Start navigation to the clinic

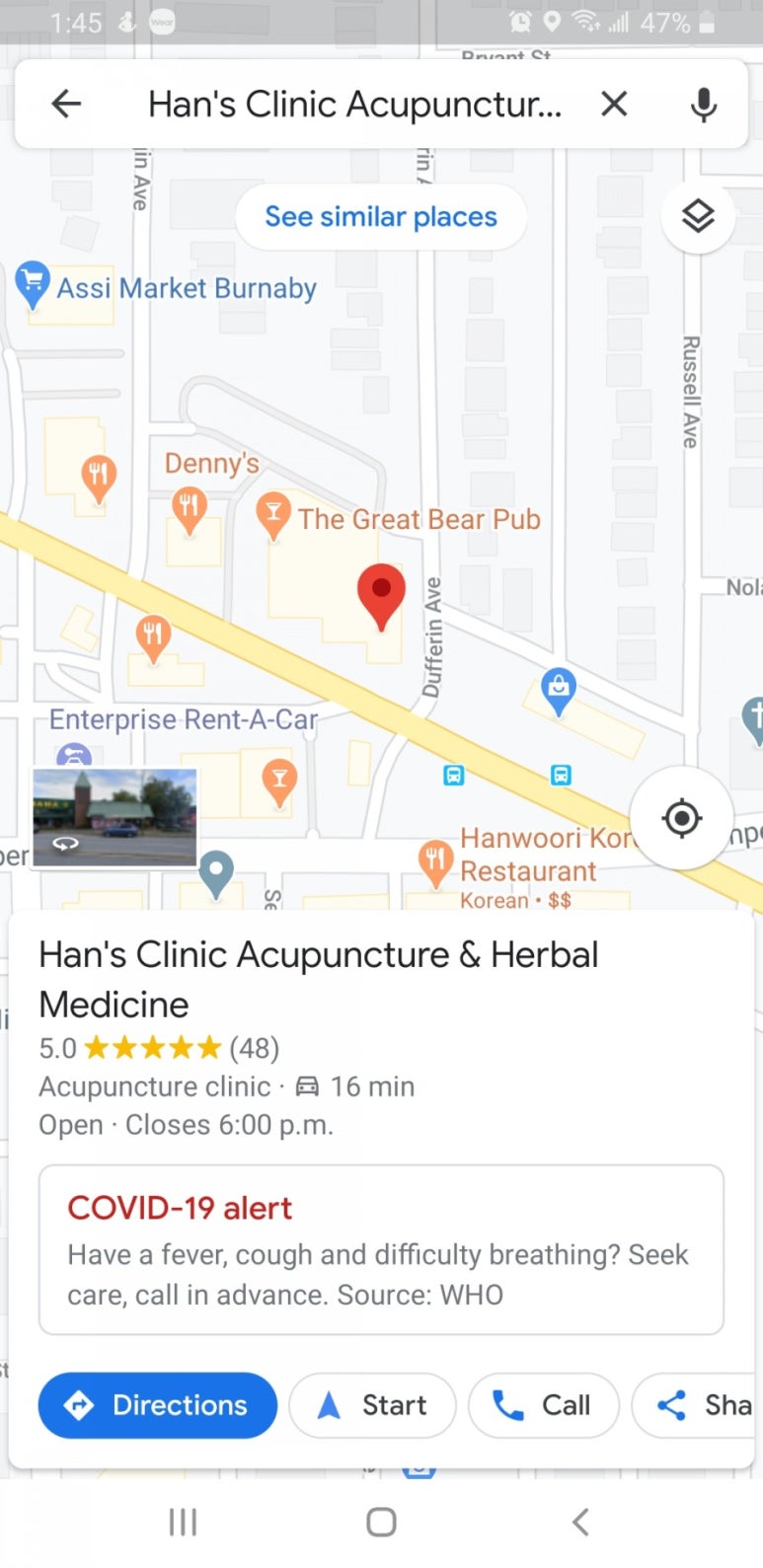(x=373, y=1404)
